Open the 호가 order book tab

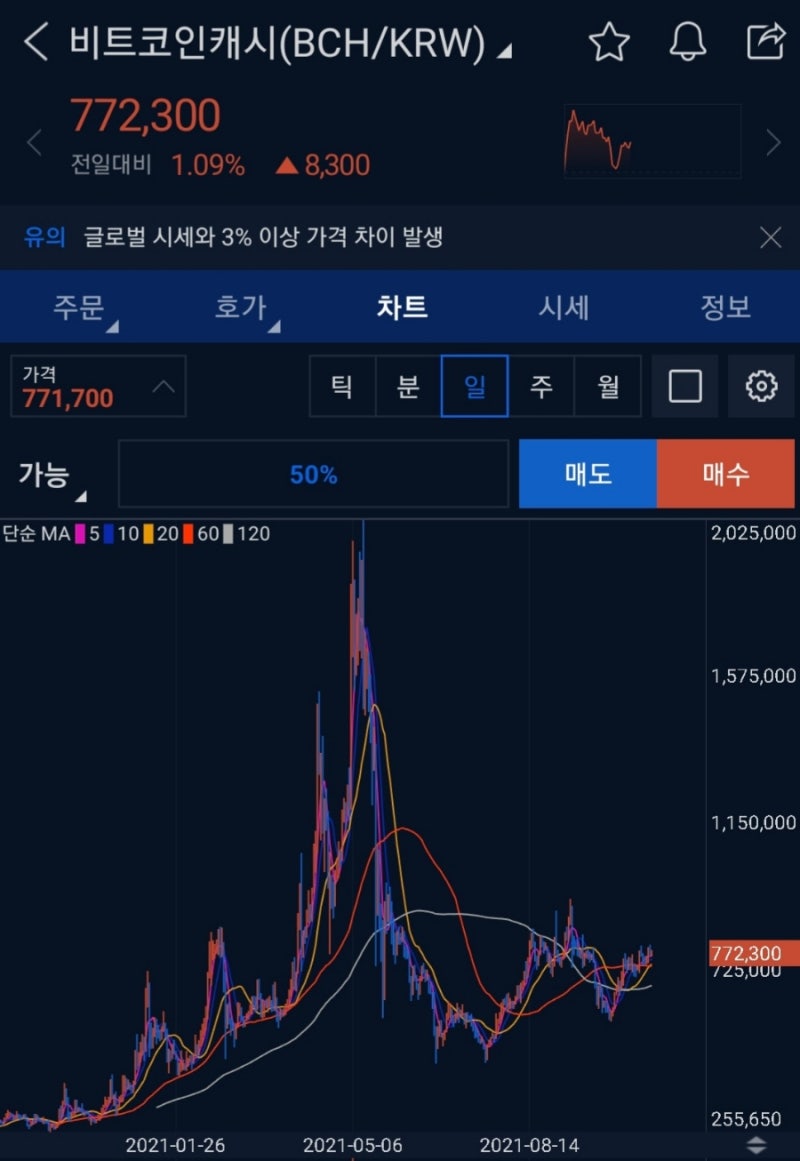(238, 308)
